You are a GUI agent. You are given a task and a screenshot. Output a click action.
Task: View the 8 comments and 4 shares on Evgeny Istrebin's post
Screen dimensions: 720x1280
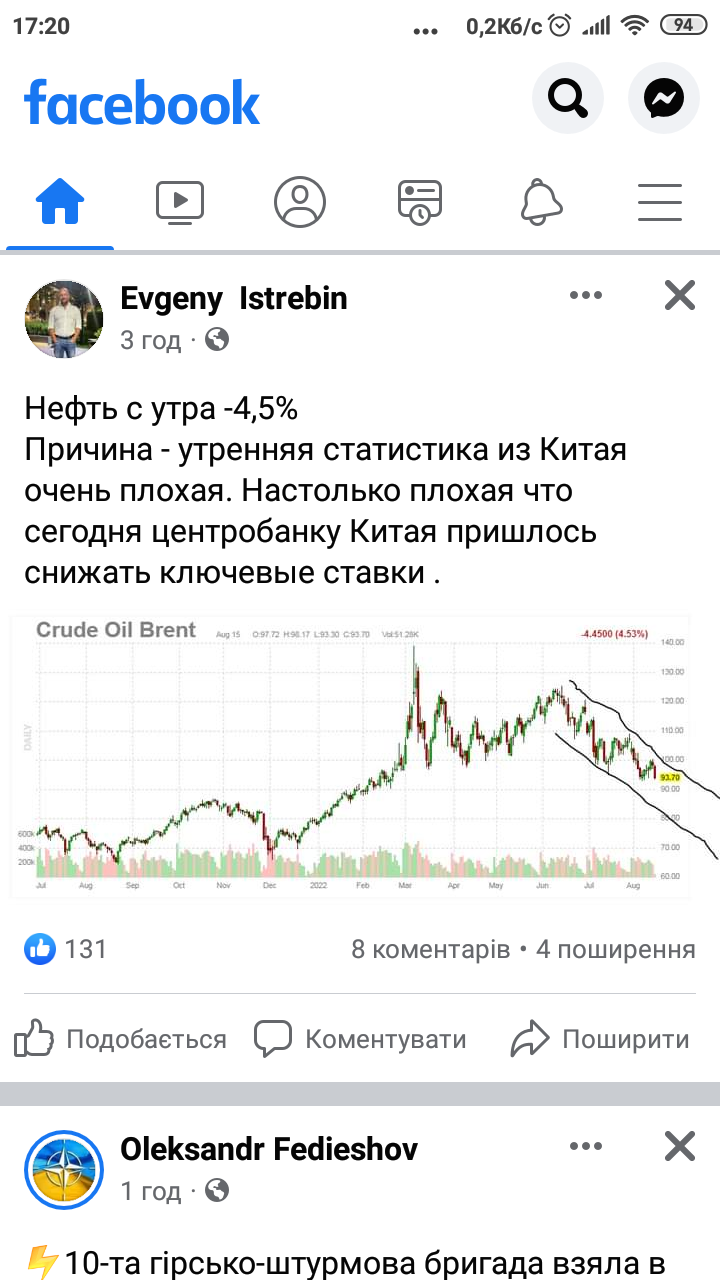point(523,949)
